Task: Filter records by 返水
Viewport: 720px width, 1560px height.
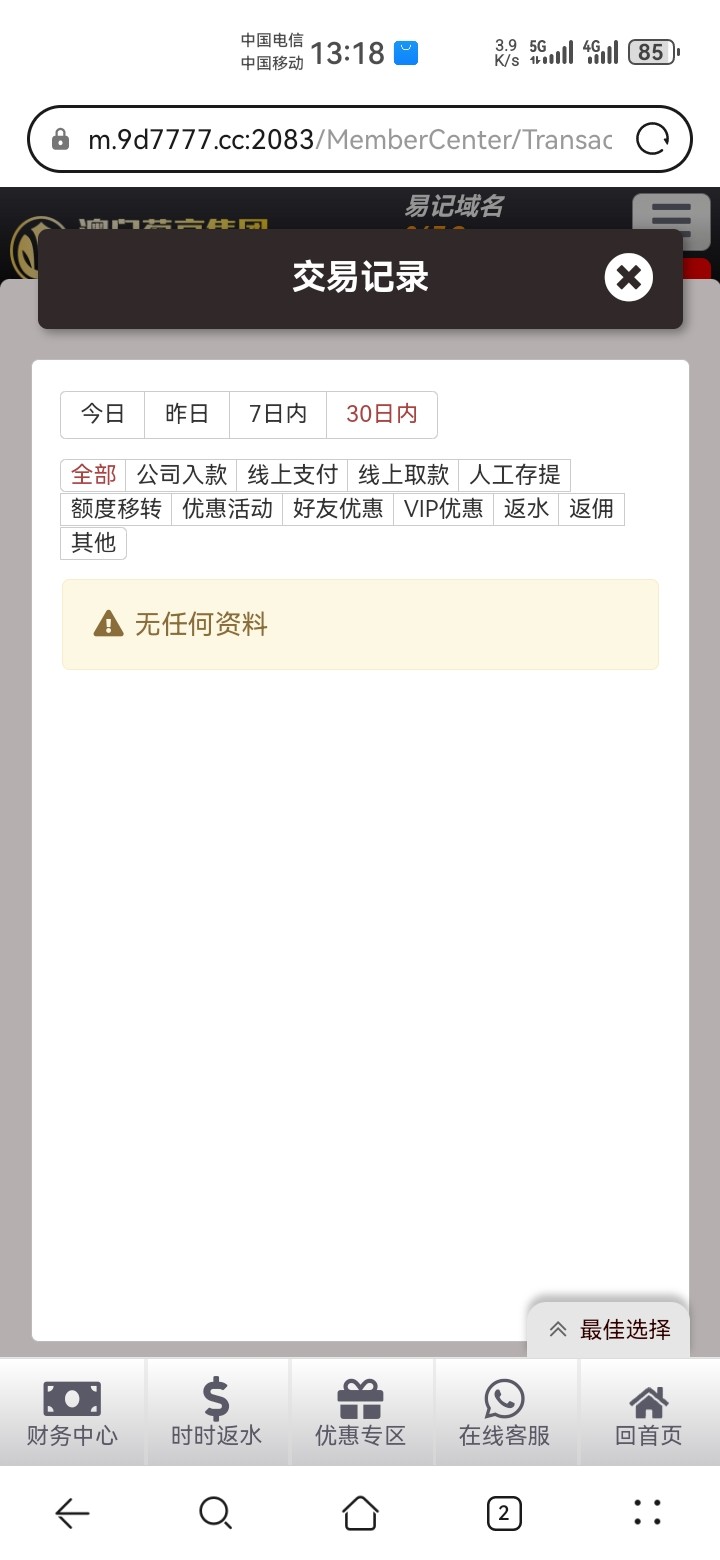Action: coord(526,508)
